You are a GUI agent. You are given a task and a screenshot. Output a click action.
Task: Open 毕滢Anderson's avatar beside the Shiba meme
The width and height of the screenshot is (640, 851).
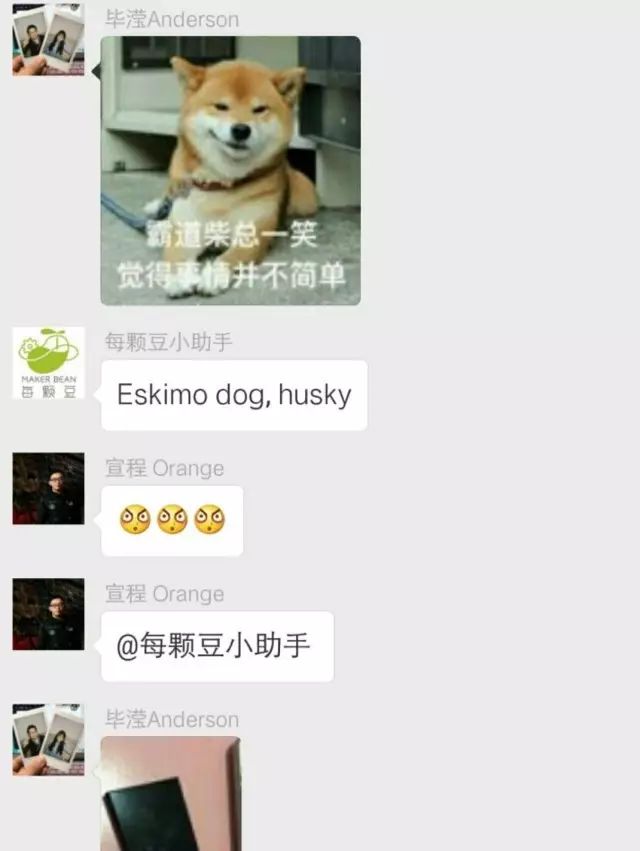[48, 40]
